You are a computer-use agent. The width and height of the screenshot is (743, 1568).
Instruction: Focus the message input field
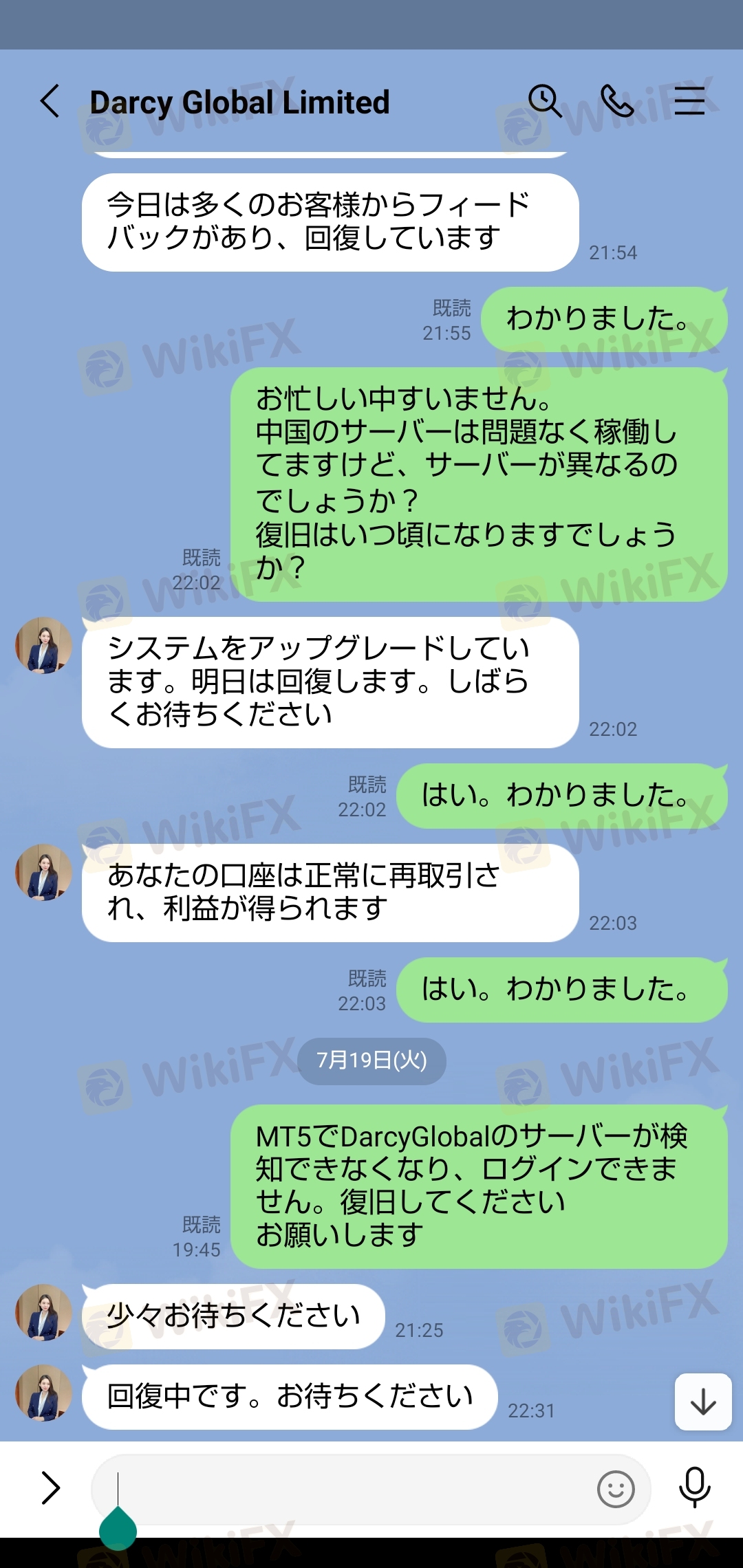tap(344, 1489)
